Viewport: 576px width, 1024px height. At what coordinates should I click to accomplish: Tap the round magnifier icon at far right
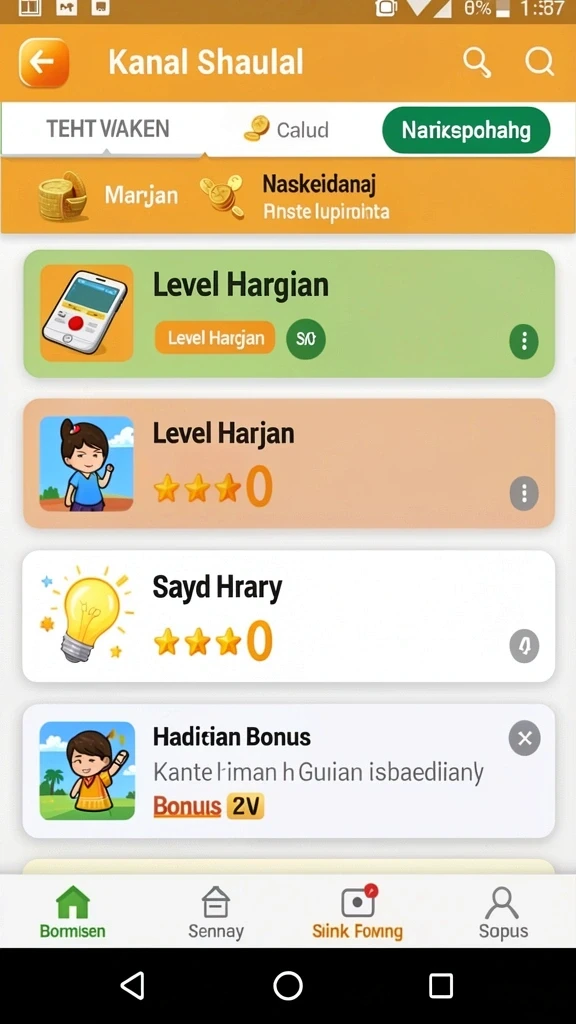point(539,63)
